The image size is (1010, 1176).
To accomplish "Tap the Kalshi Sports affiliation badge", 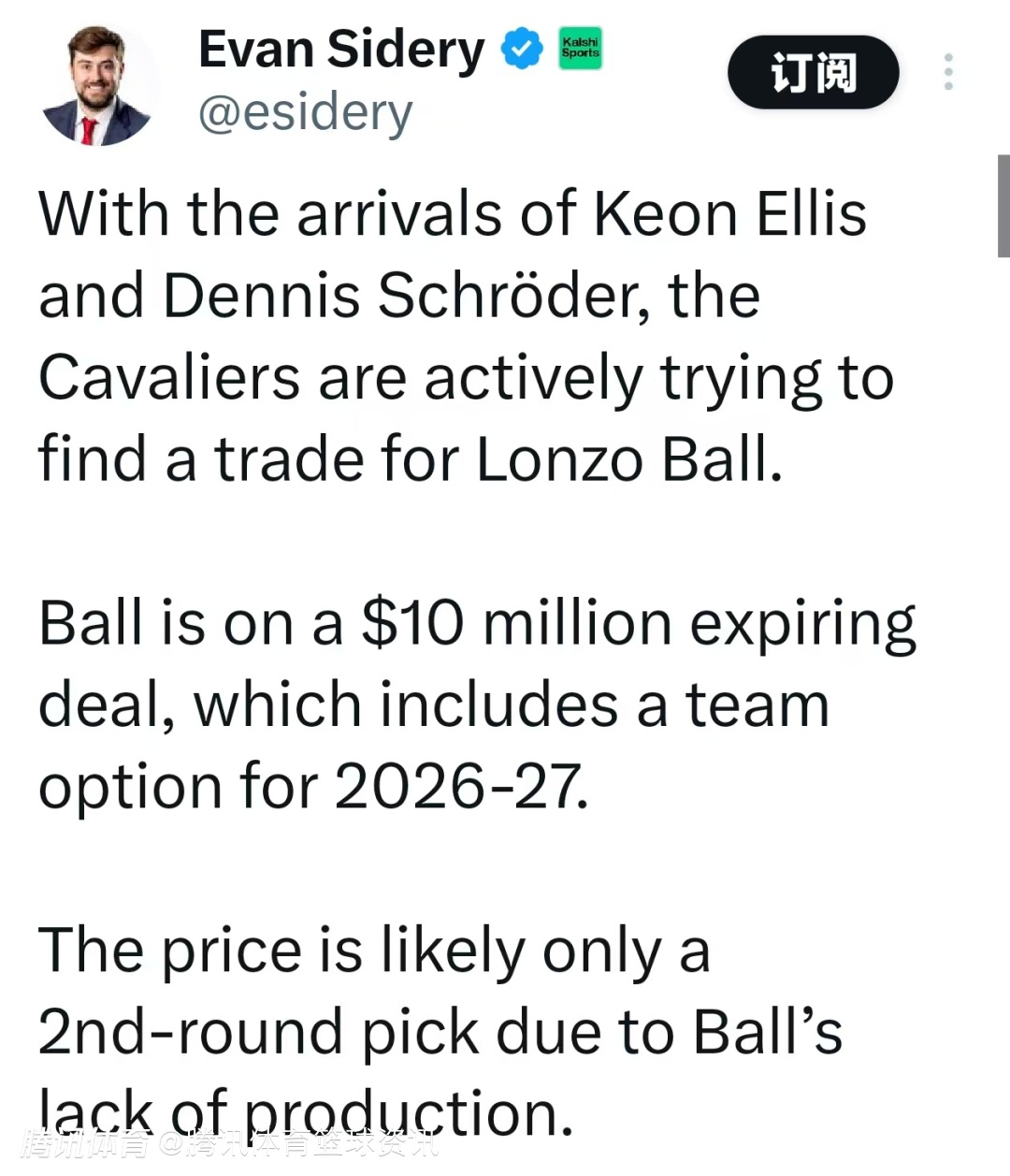I will (x=580, y=49).
